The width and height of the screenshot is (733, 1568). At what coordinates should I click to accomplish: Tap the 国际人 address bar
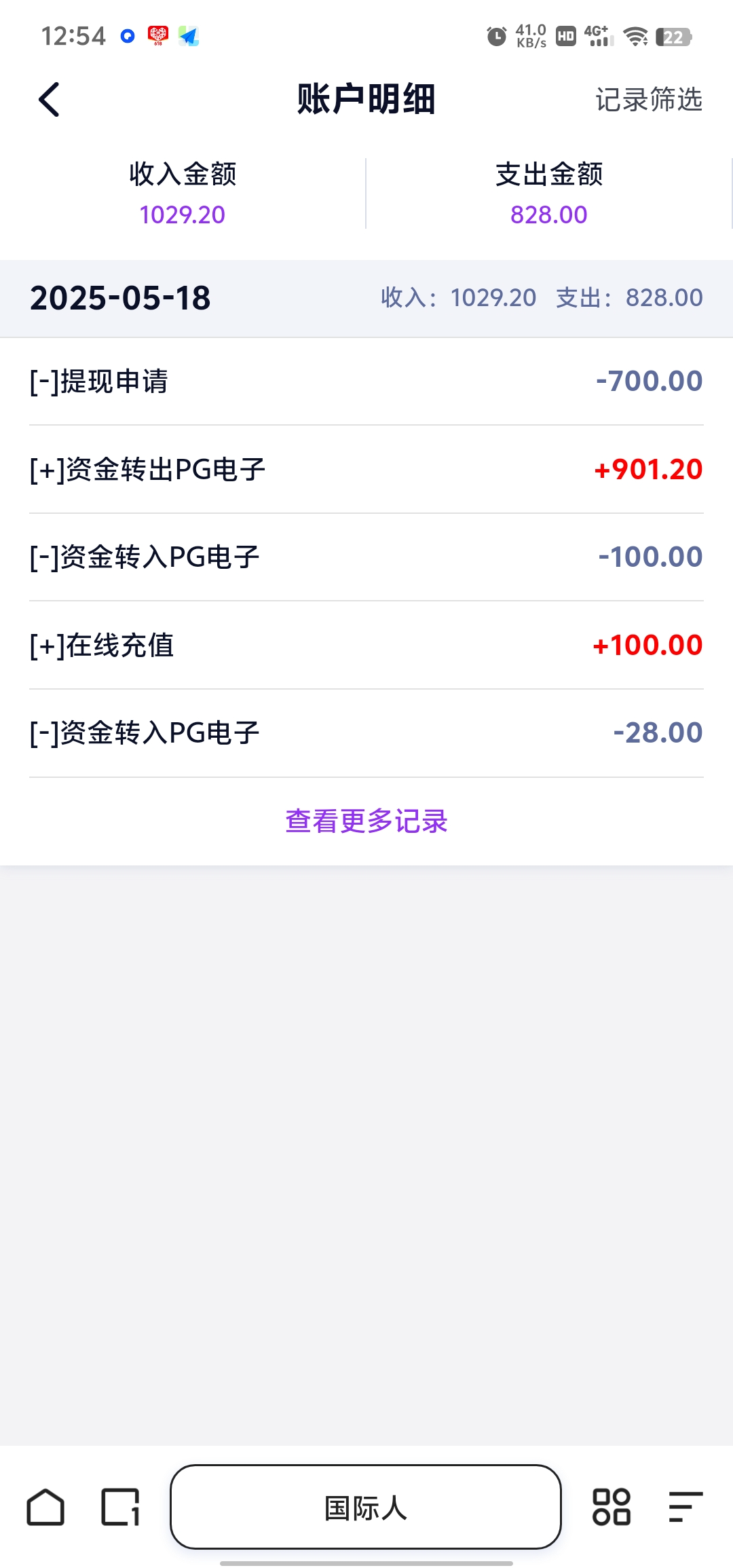coord(366,1507)
